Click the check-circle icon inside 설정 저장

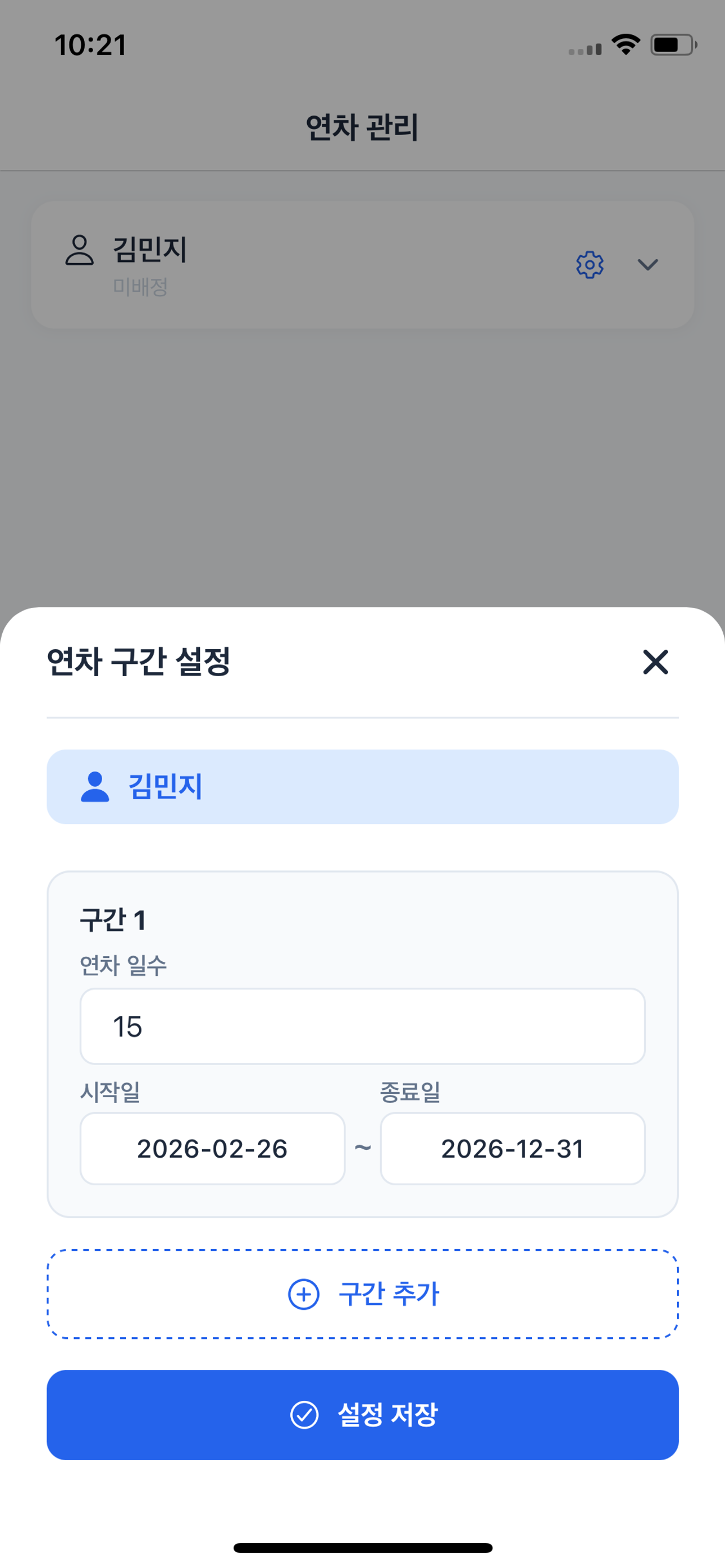304,1416
